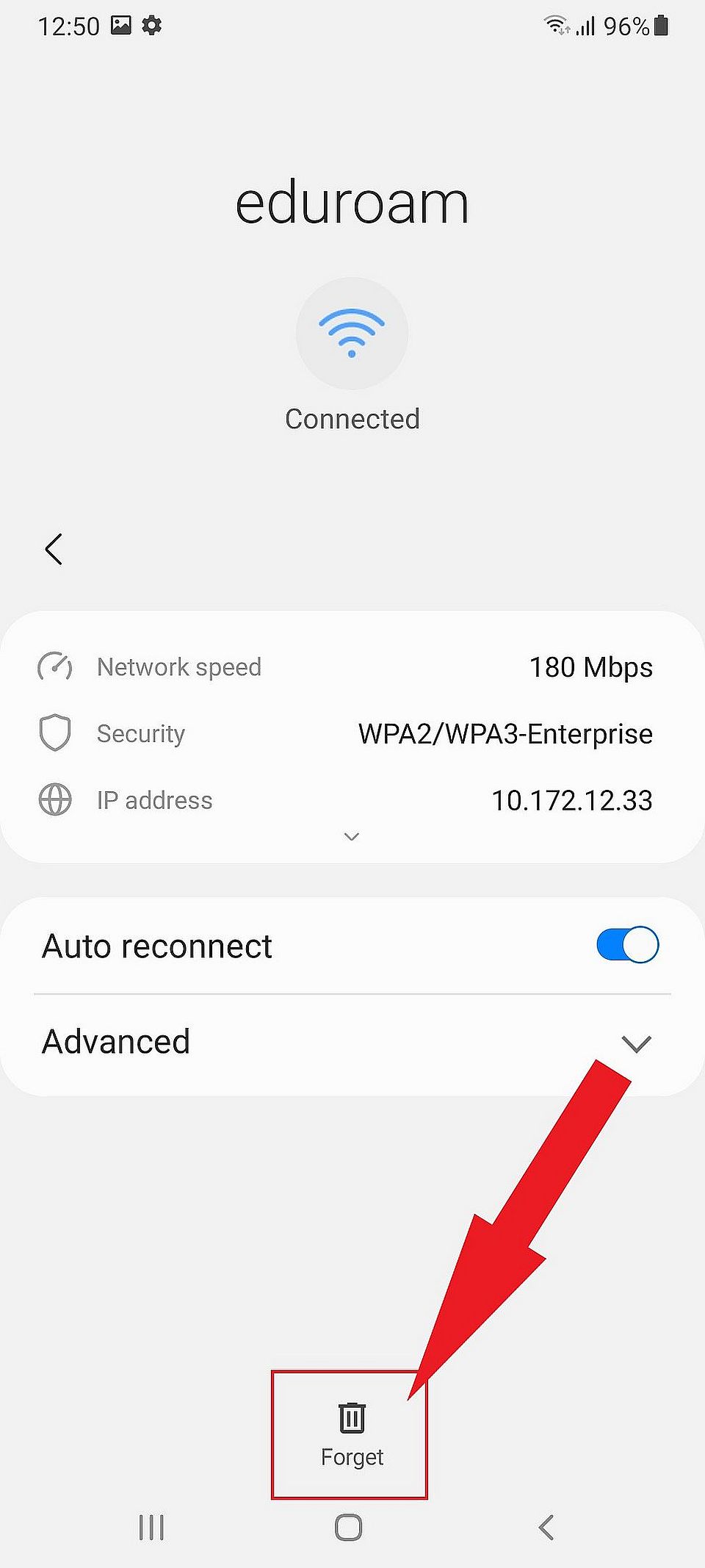This screenshot has height=1568, width=705.
Task: Expand network details with small chevron
Action: [x=352, y=836]
